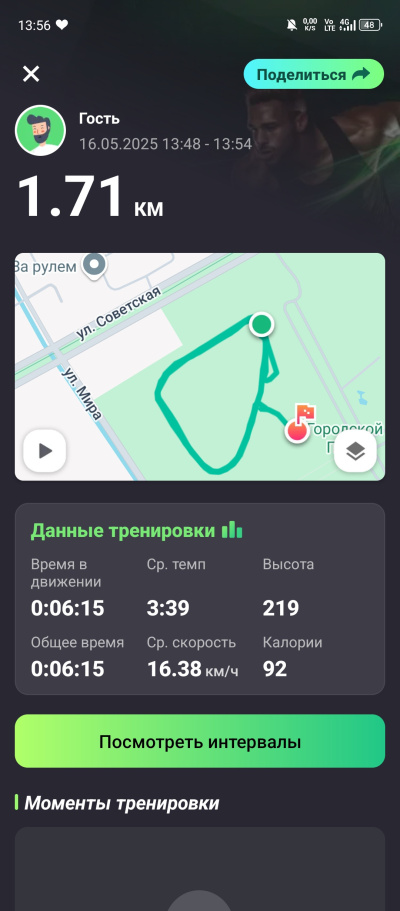Share this workout via Поделиться

coord(314,74)
